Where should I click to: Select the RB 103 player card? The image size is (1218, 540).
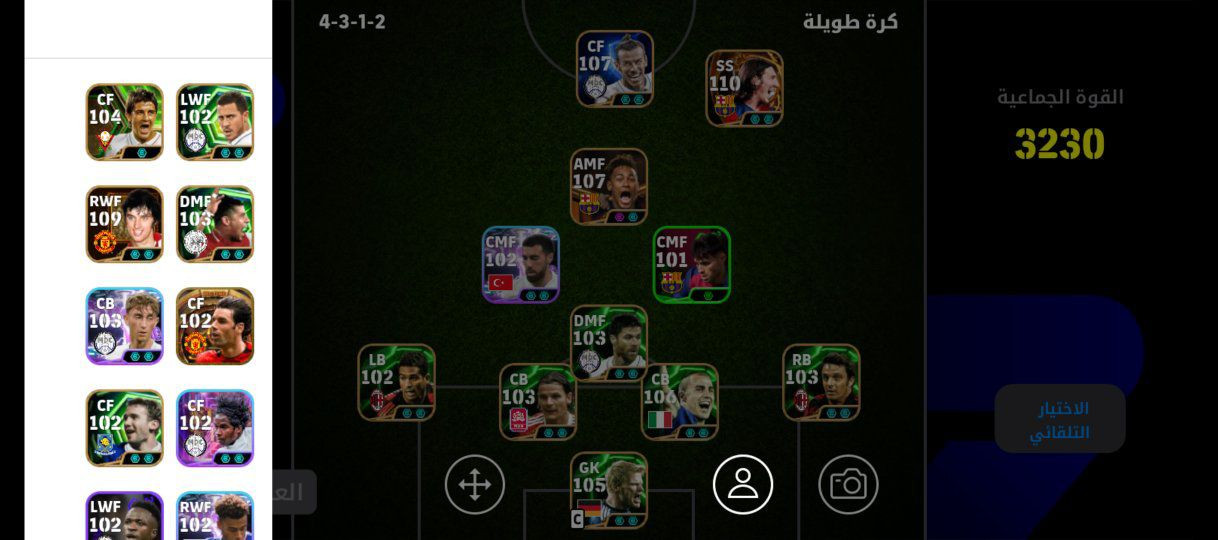click(821, 383)
